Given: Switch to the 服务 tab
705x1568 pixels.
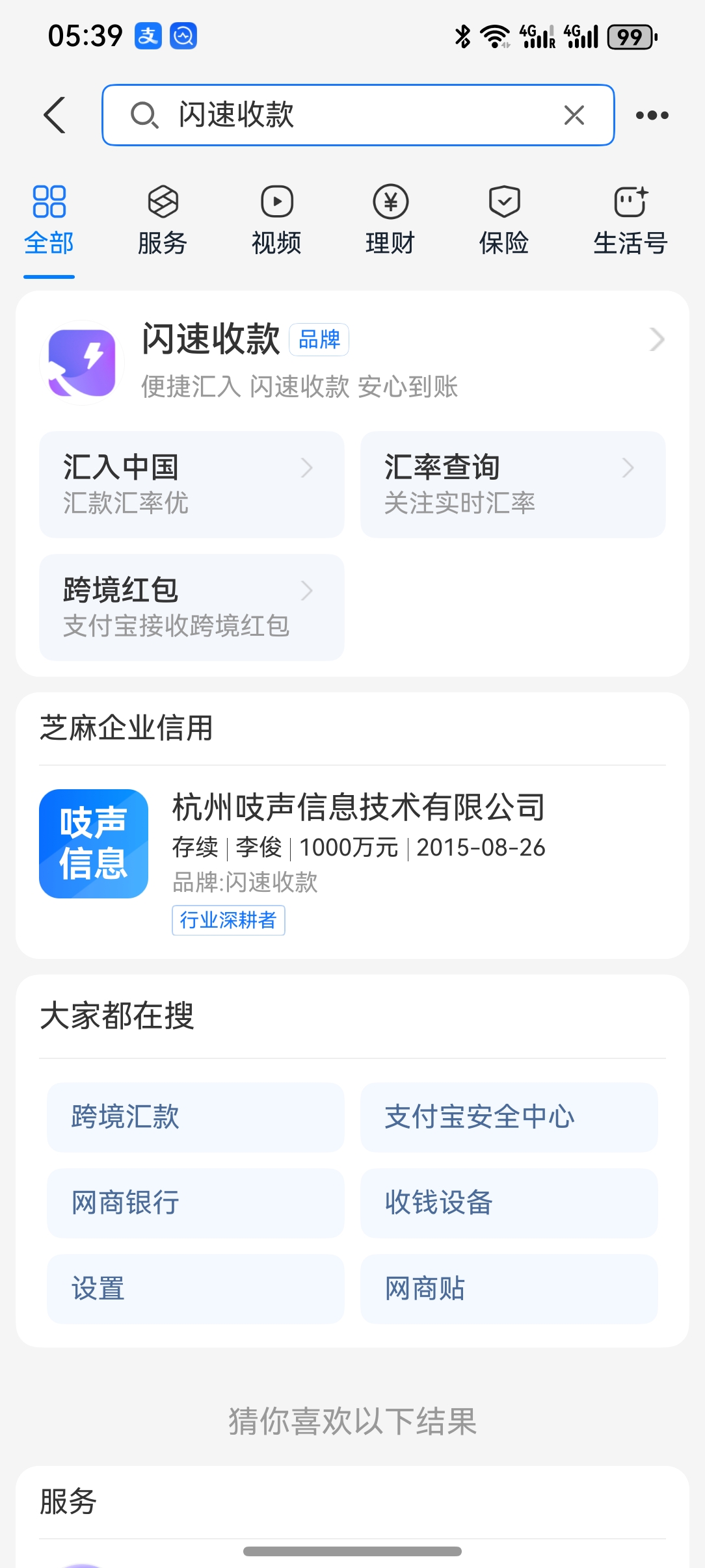Looking at the screenshot, I should click(x=161, y=220).
